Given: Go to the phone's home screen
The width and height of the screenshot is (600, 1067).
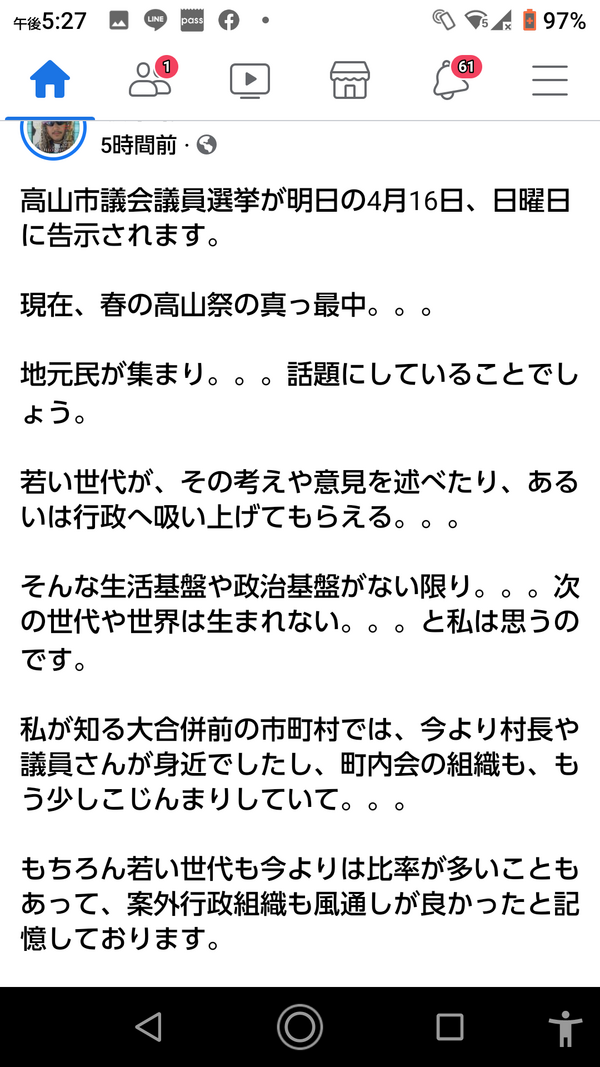Looking at the screenshot, I should tap(299, 1026).
